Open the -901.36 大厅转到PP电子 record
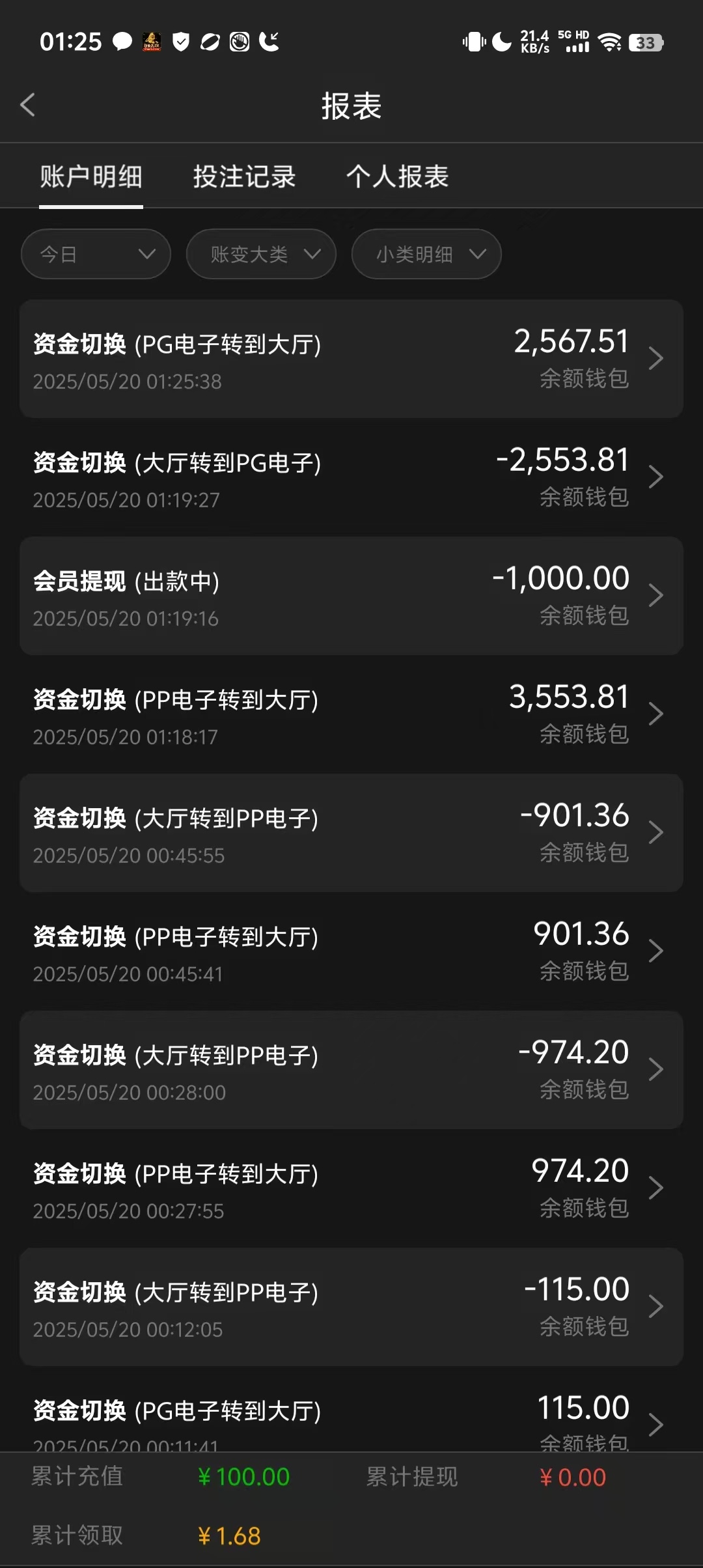This screenshot has height=1568, width=703. (351, 833)
